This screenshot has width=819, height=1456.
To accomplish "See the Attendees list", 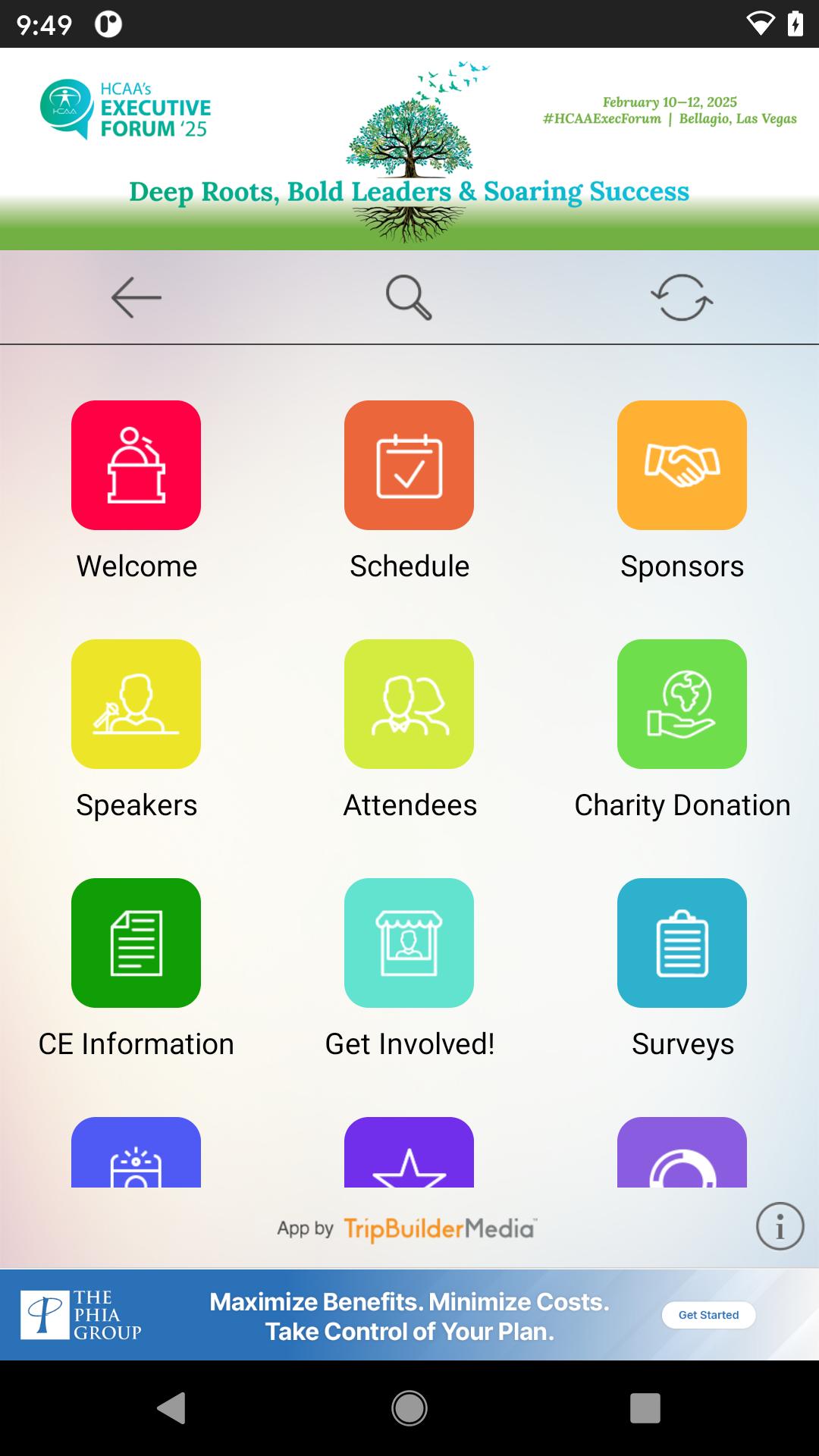I will 409,704.
